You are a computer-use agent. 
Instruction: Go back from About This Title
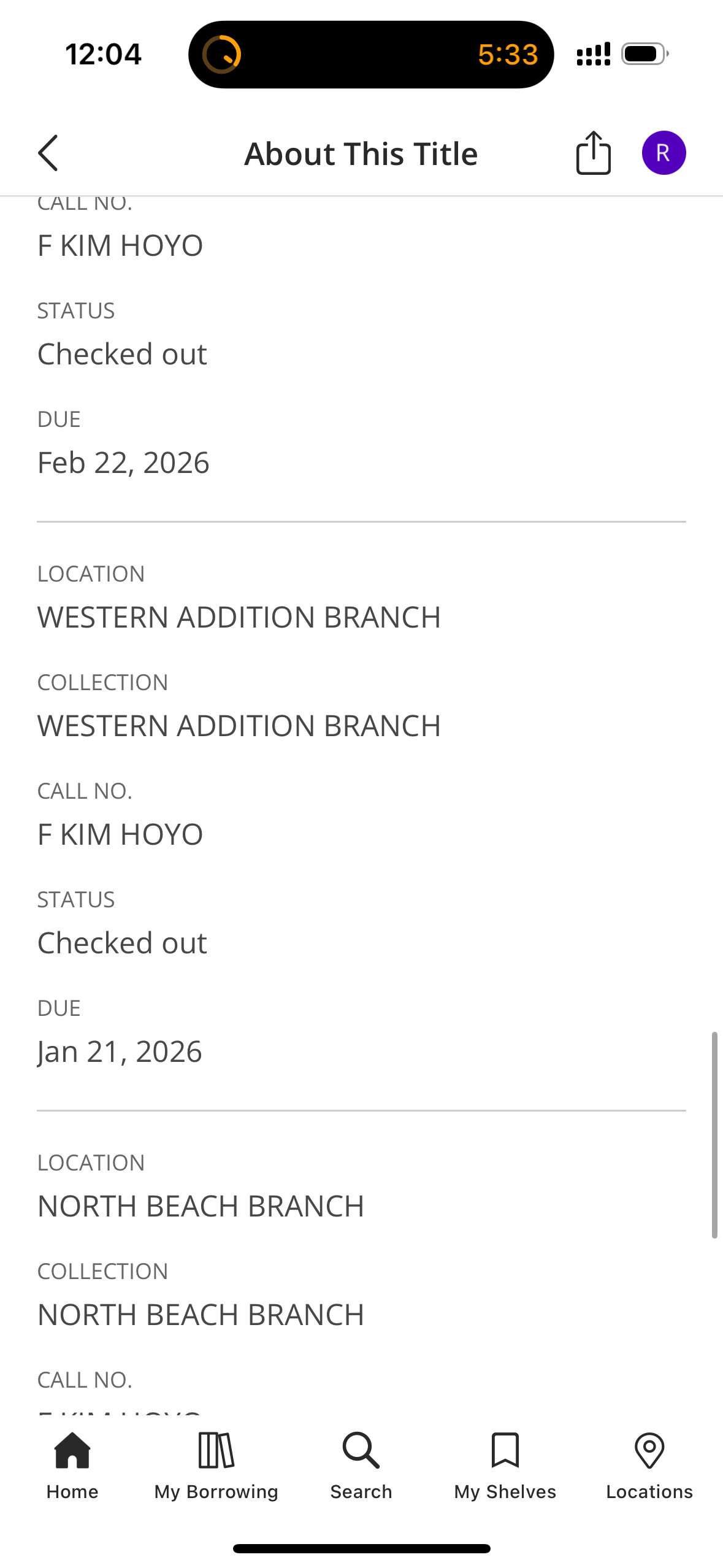[x=48, y=153]
